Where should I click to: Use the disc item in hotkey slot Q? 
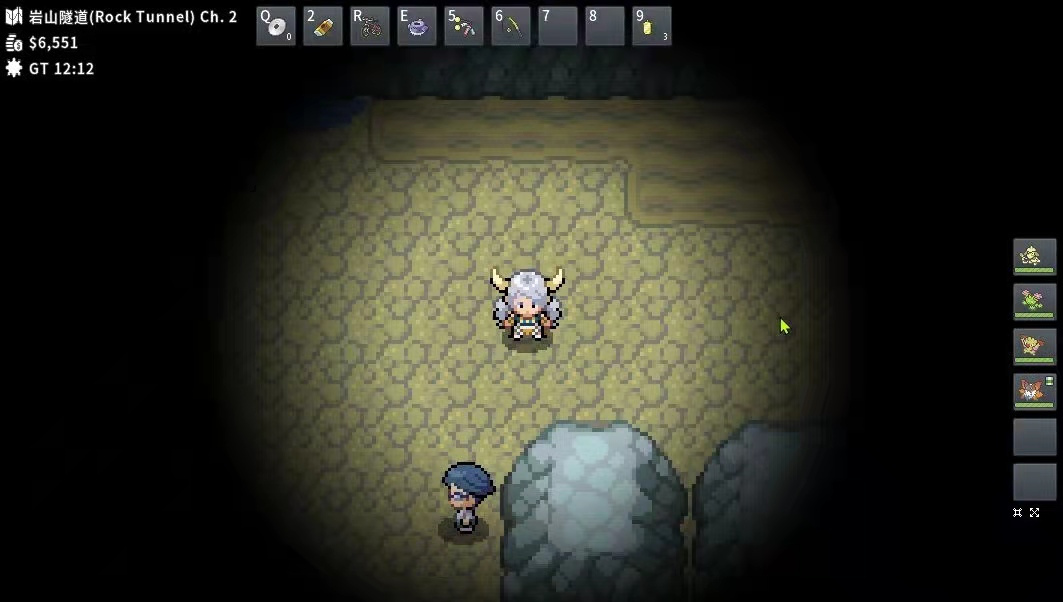click(276, 26)
